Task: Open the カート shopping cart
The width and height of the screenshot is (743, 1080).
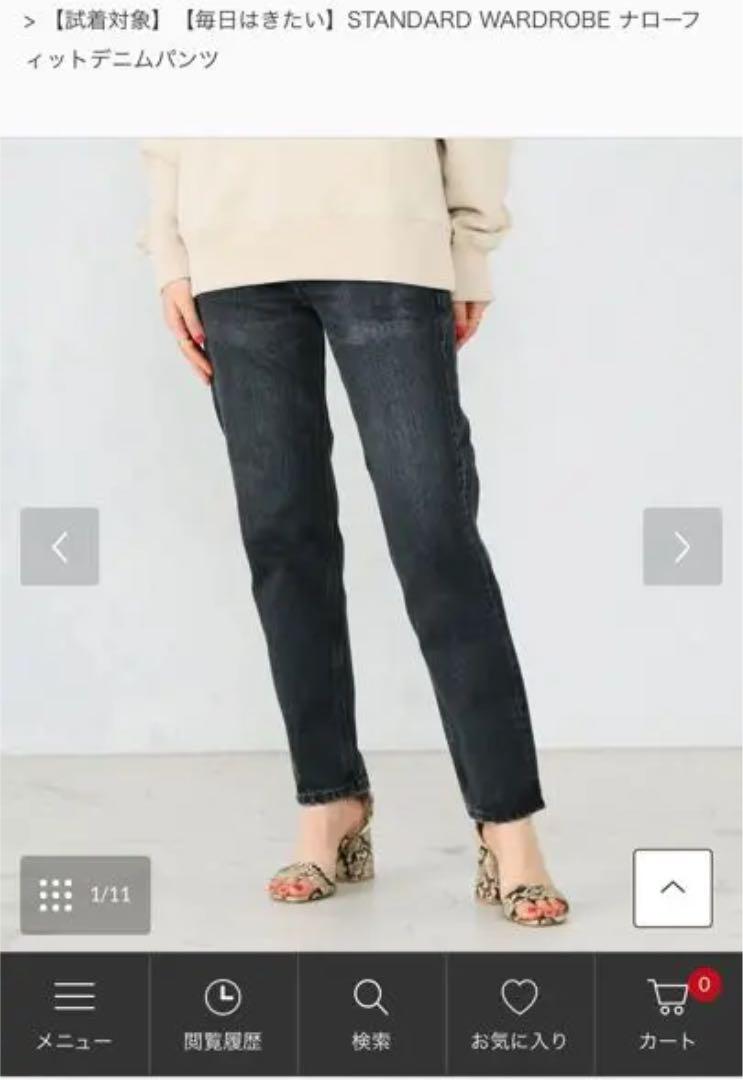Action: pos(668,1015)
